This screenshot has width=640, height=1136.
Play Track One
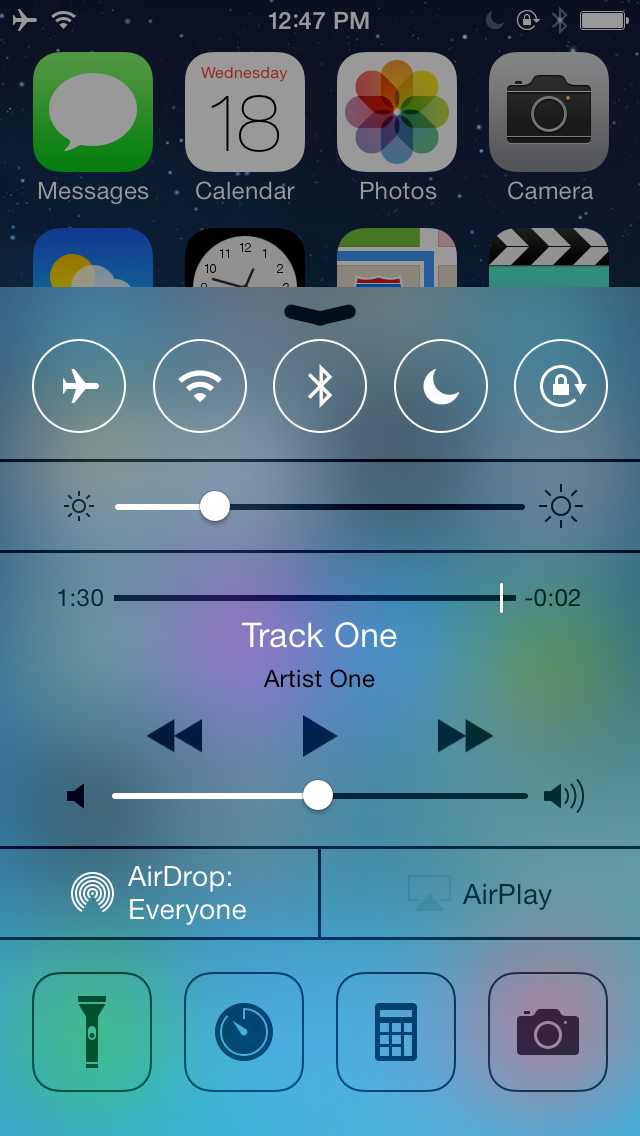coord(320,736)
